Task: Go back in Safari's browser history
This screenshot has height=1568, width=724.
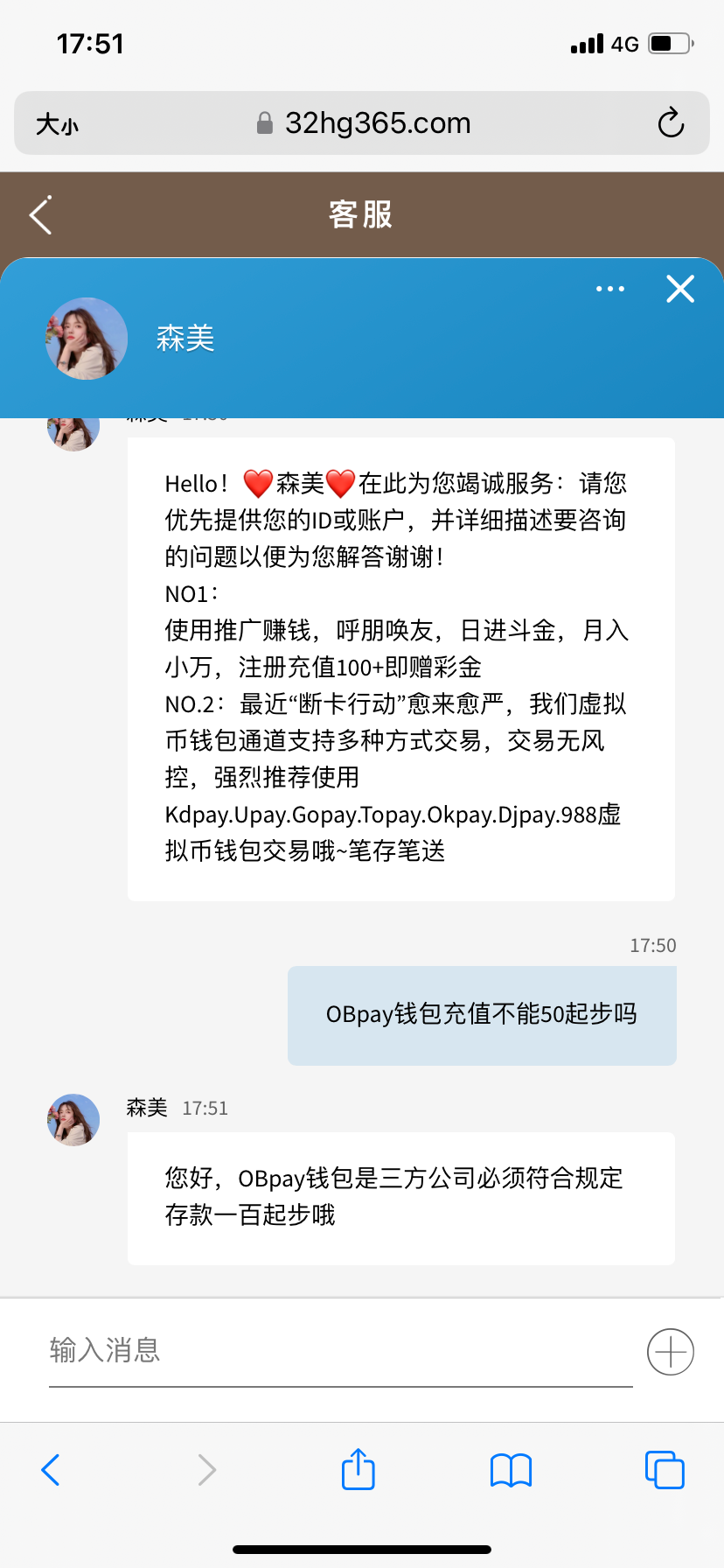Action: (x=51, y=1470)
